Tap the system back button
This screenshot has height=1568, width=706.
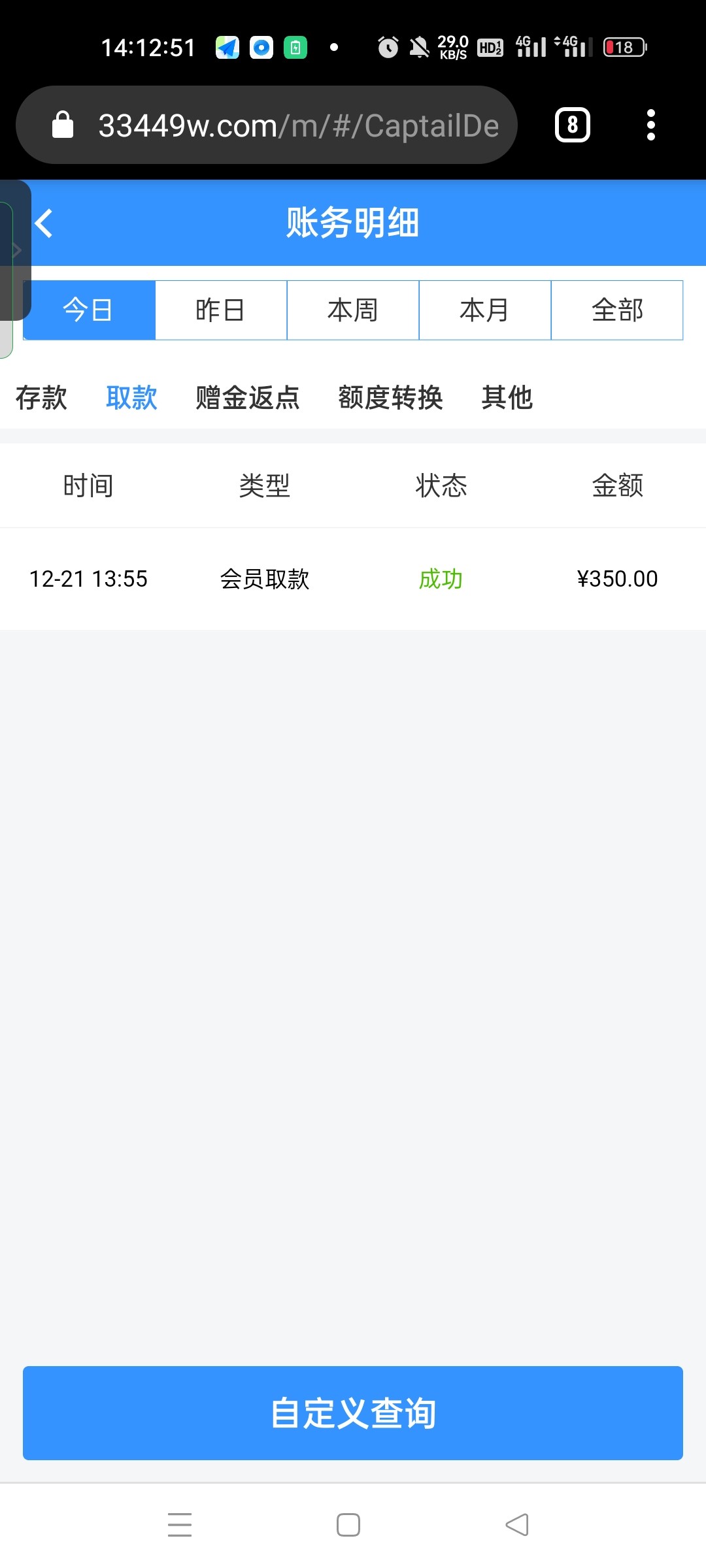(x=517, y=1525)
